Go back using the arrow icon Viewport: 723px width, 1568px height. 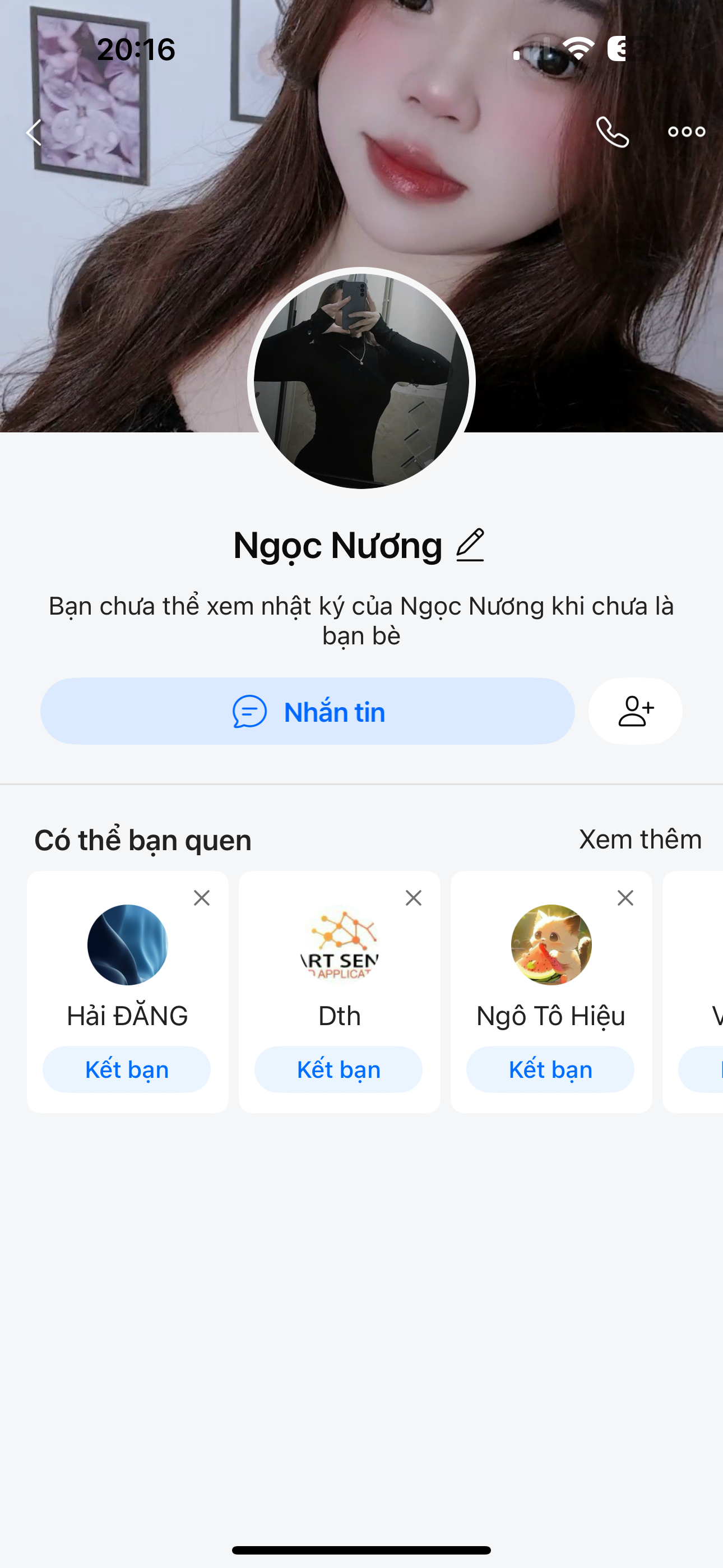pos(34,132)
